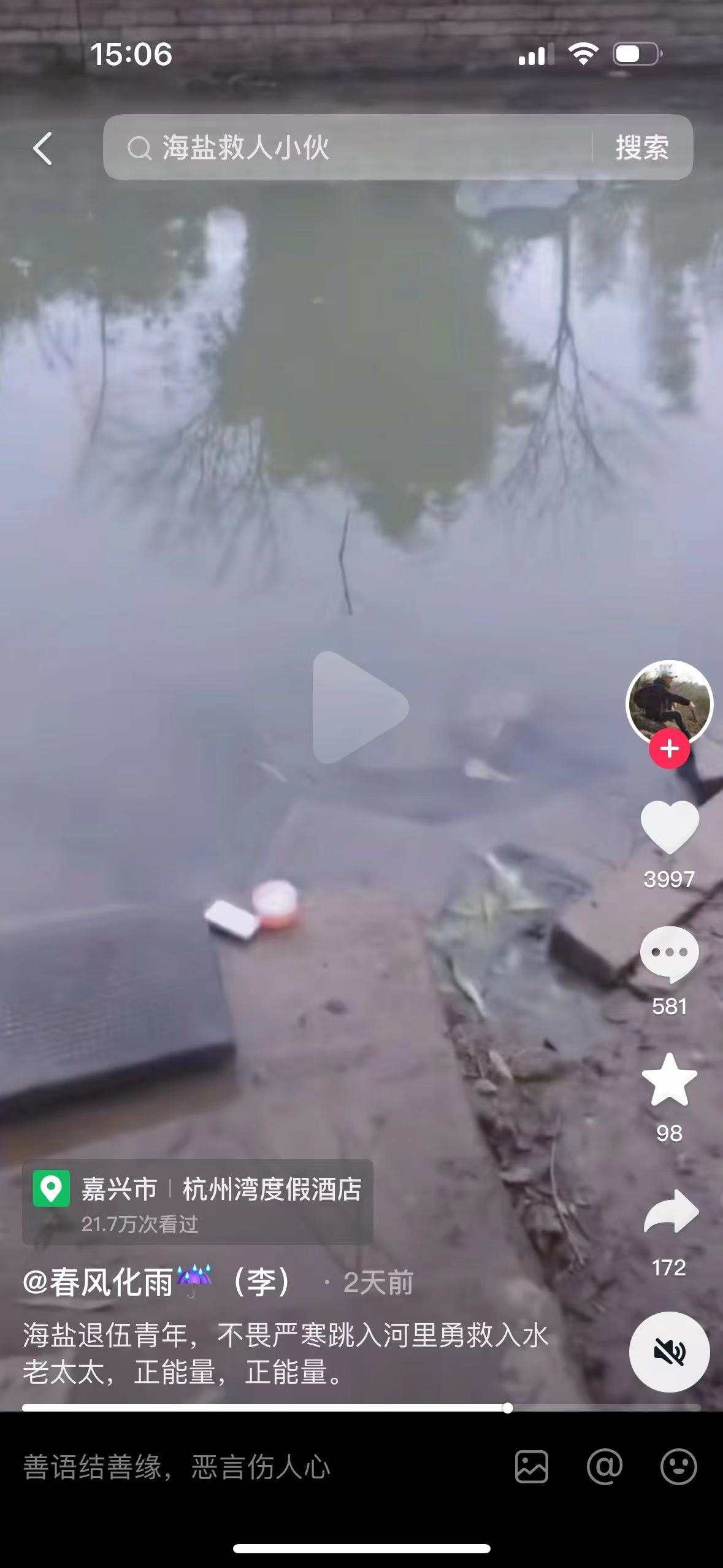The image size is (723, 1568).
Task: Open the emoji picker
Action: 678,1467
